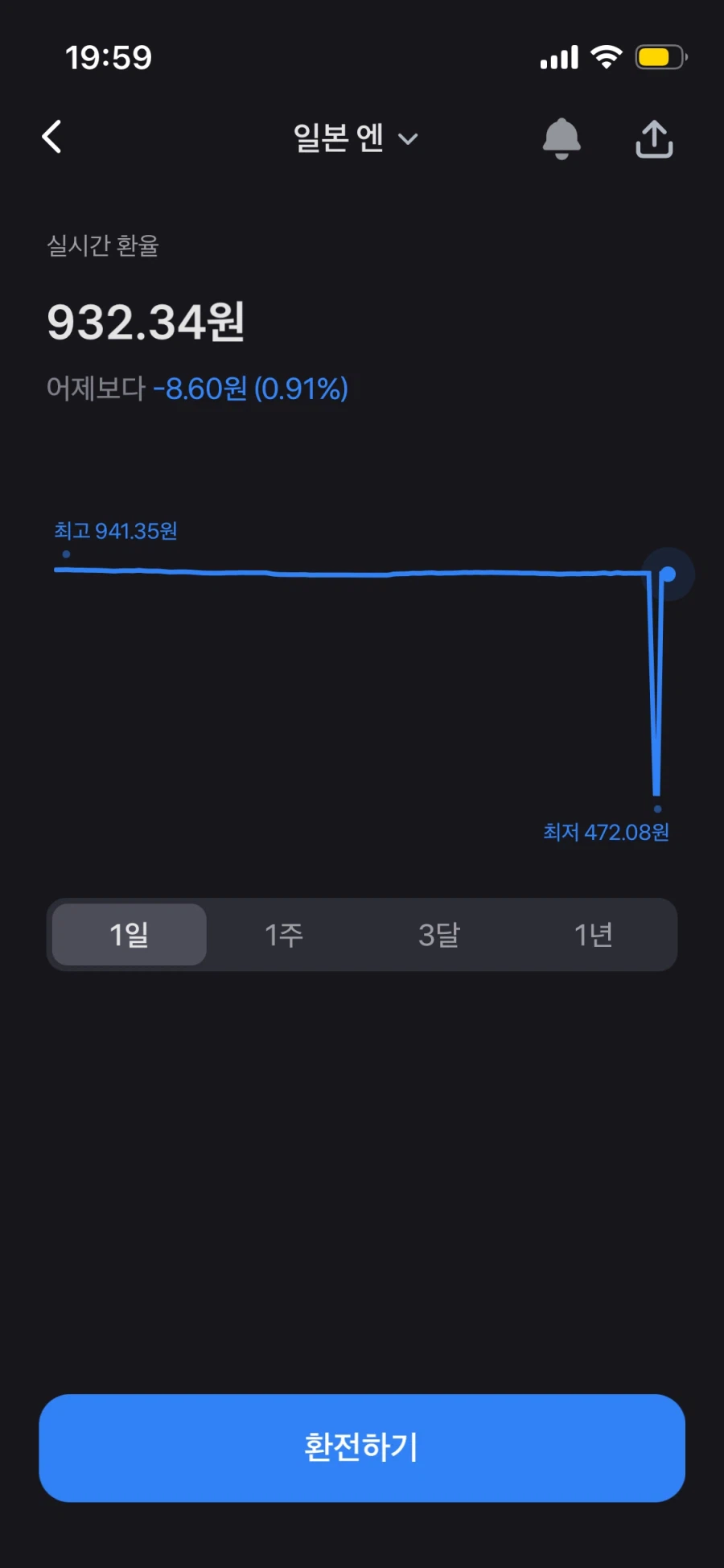Image resolution: width=724 pixels, height=1568 pixels.
Task: Switch to the 1년 chart period
Action: pos(594,934)
